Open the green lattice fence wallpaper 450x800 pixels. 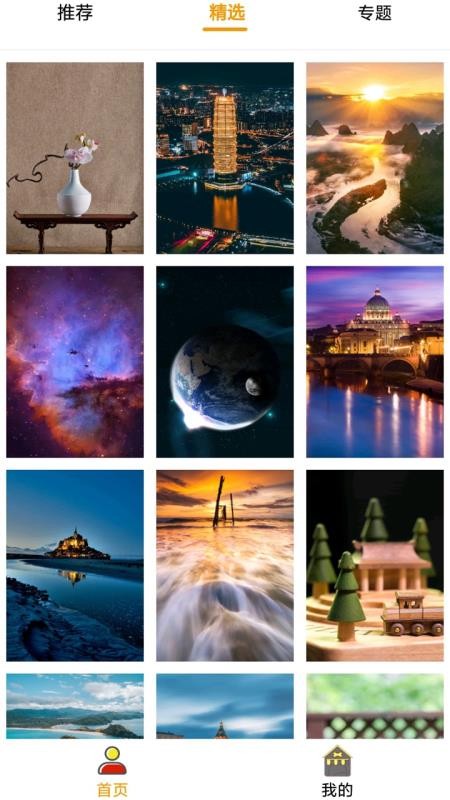tap(375, 706)
